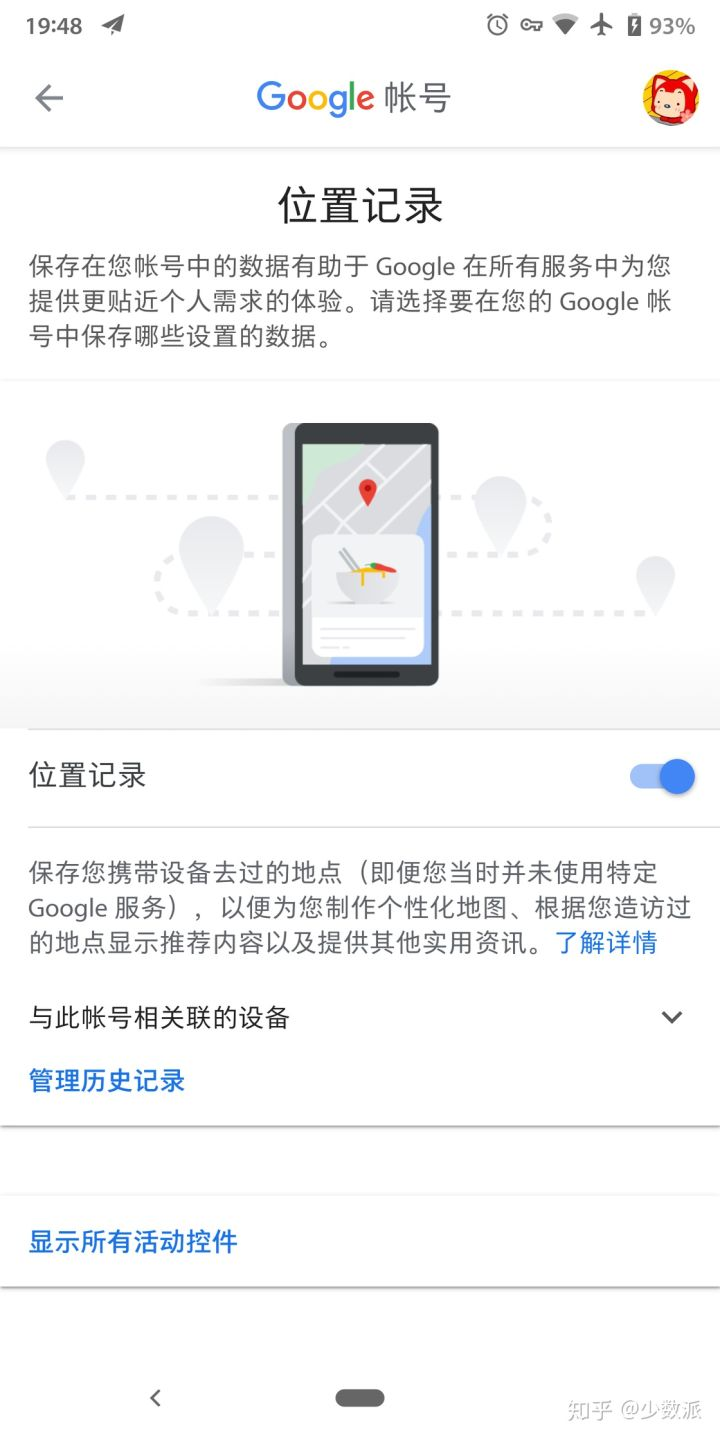This screenshot has height=1440, width=720.
Task: Turn off the 位置记录 switch
Action: [x=663, y=776]
